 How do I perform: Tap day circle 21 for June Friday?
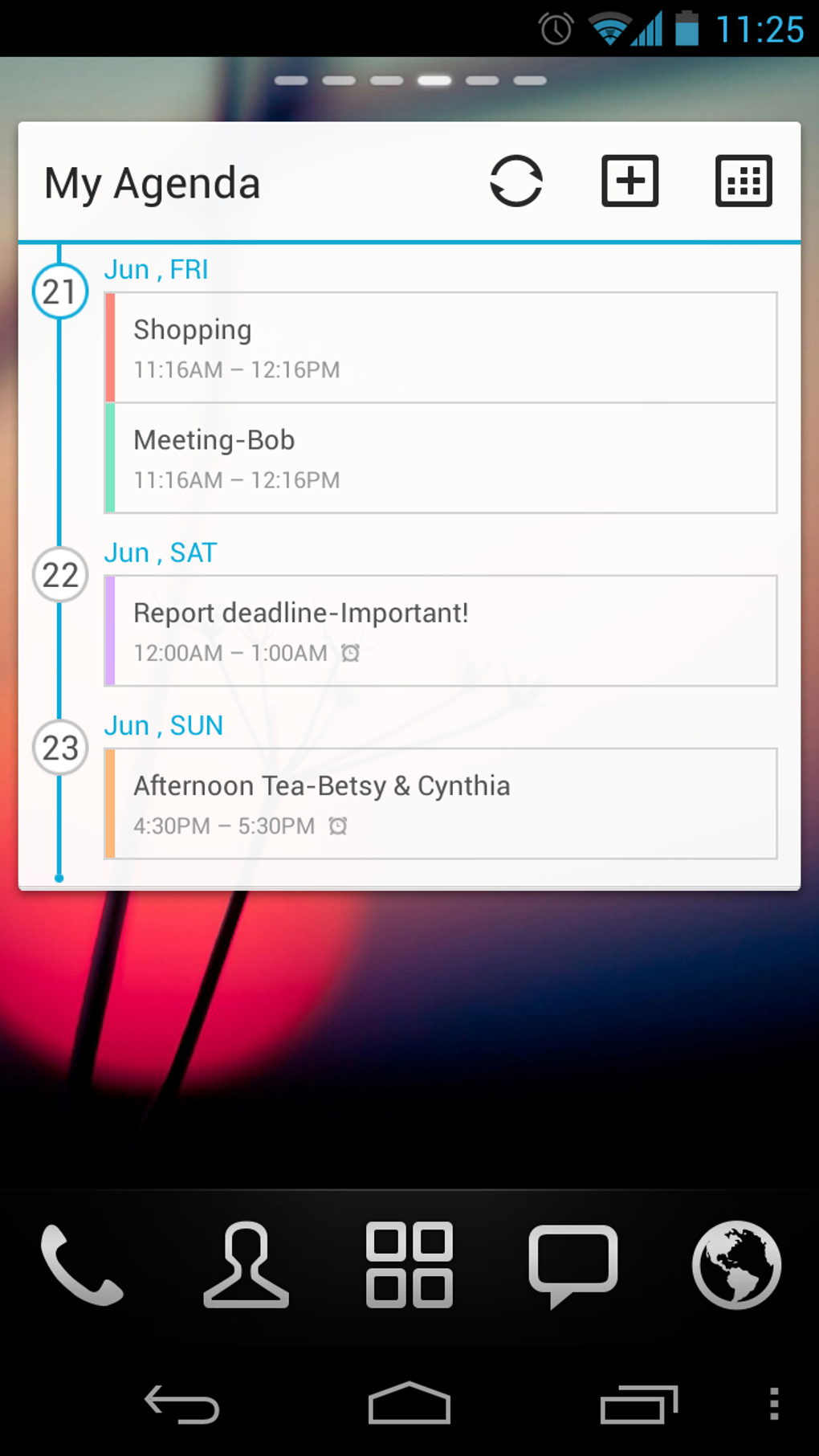(x=59, y=292)
